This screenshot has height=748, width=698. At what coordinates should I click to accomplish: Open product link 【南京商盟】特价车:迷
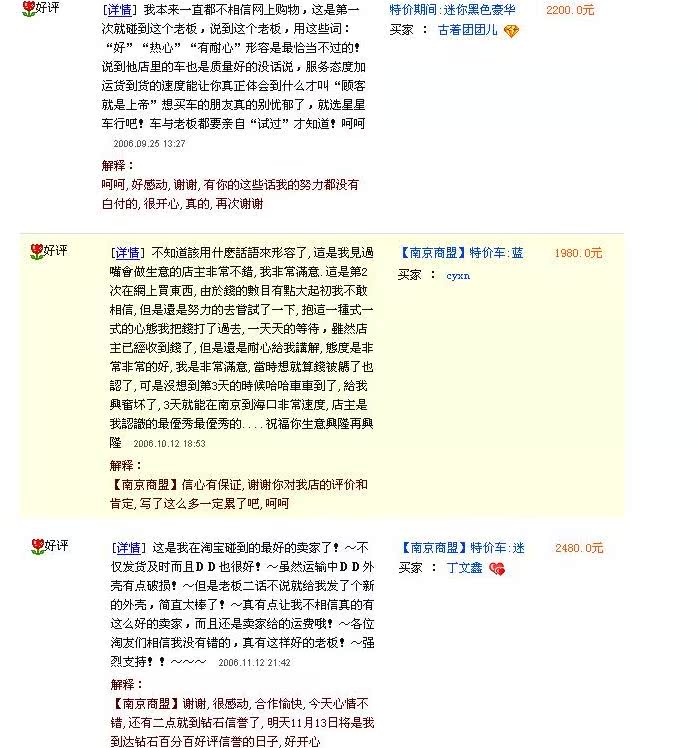coord(461,548)
